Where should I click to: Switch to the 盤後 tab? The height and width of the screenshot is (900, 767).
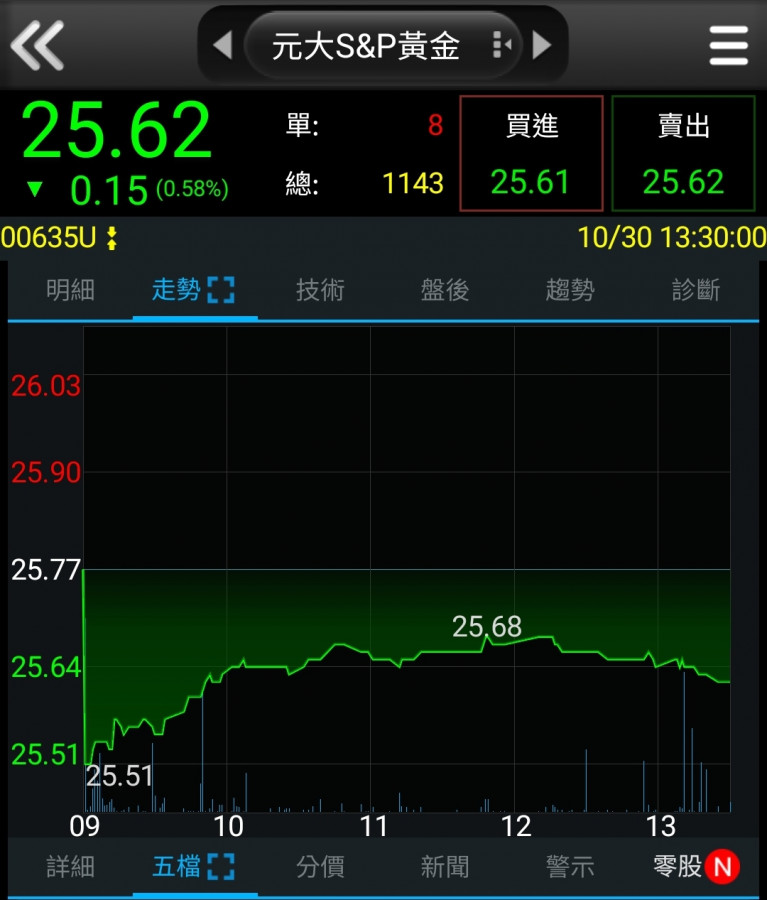click(x=445, y=291)
